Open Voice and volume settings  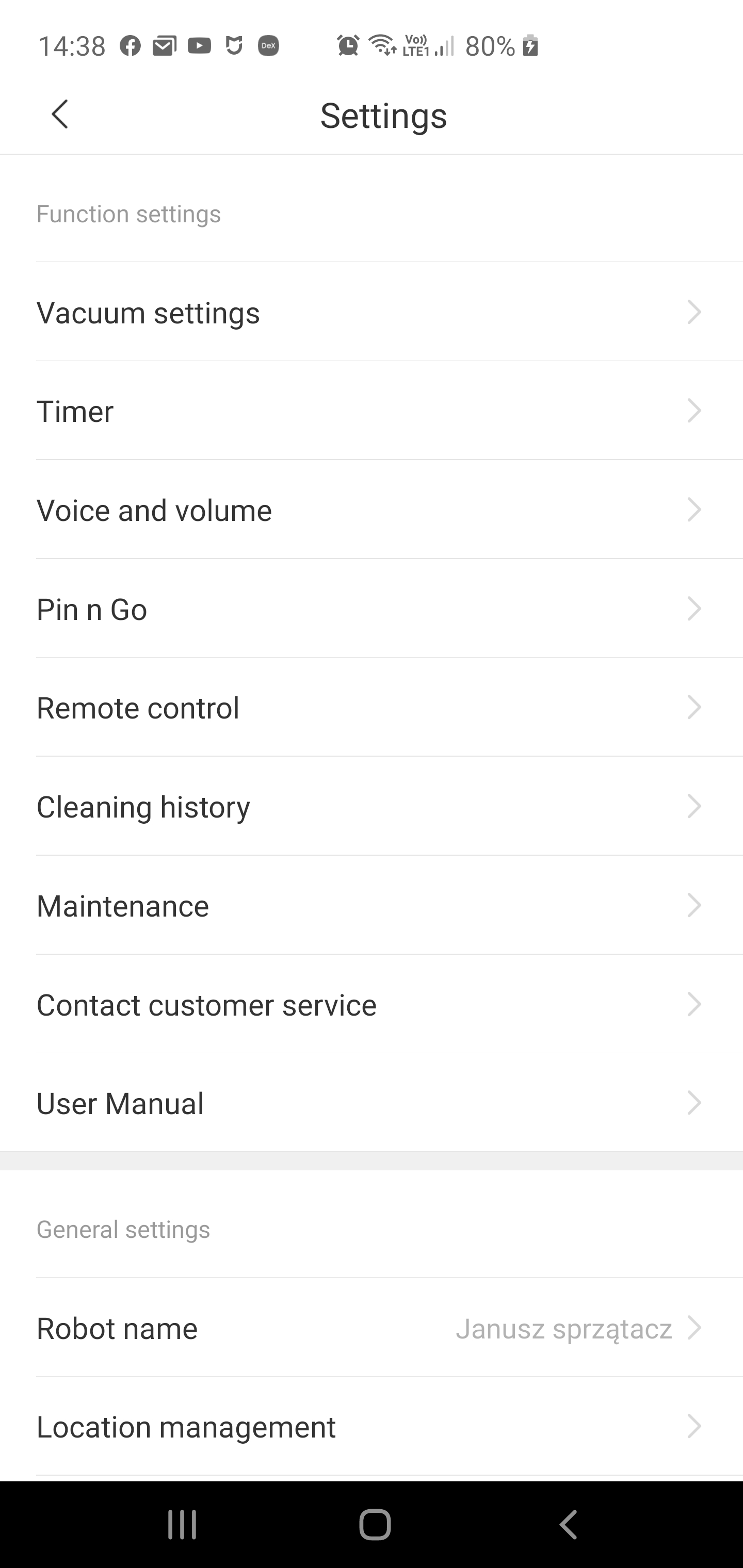click(372, 510)
